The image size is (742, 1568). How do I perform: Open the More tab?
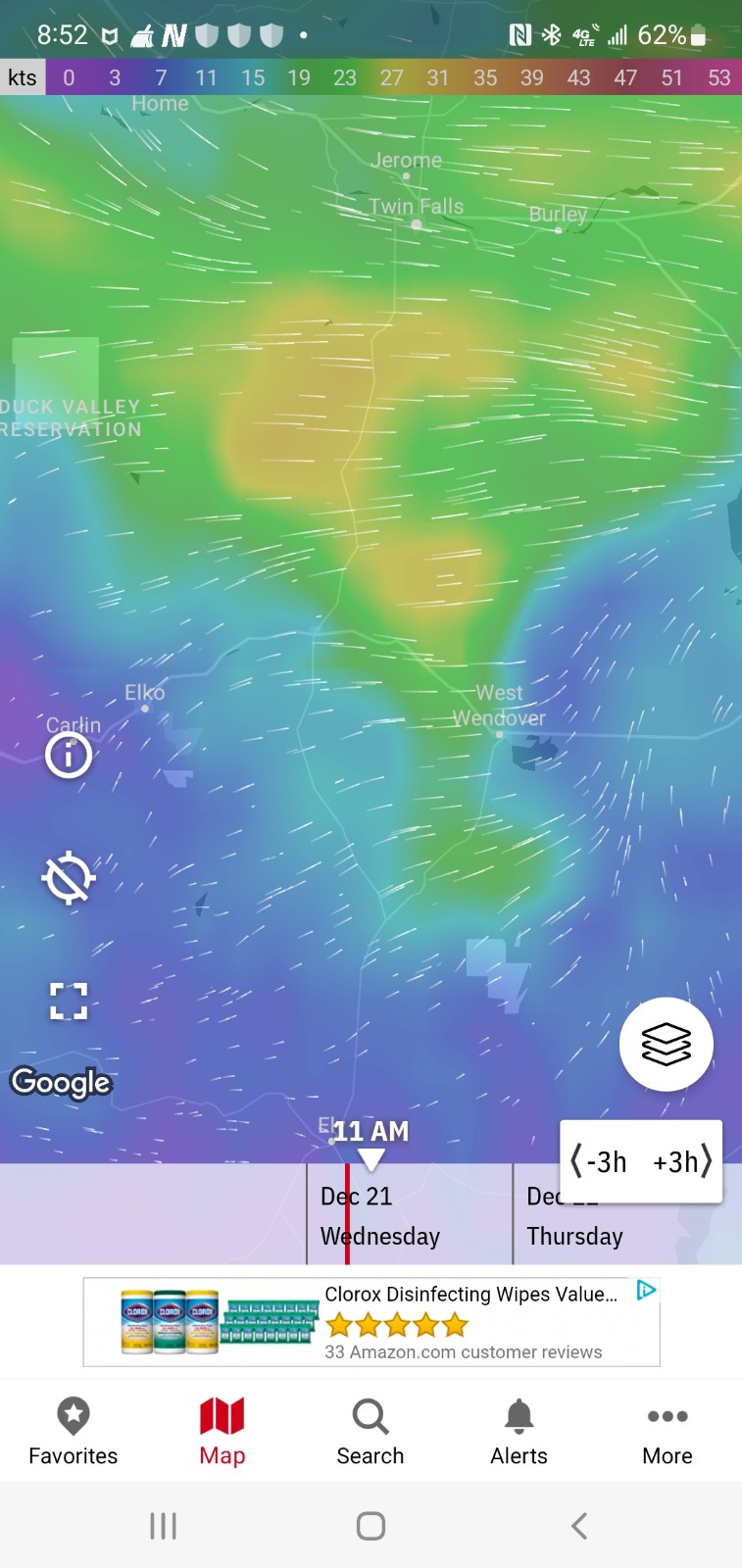point(668,1431)
